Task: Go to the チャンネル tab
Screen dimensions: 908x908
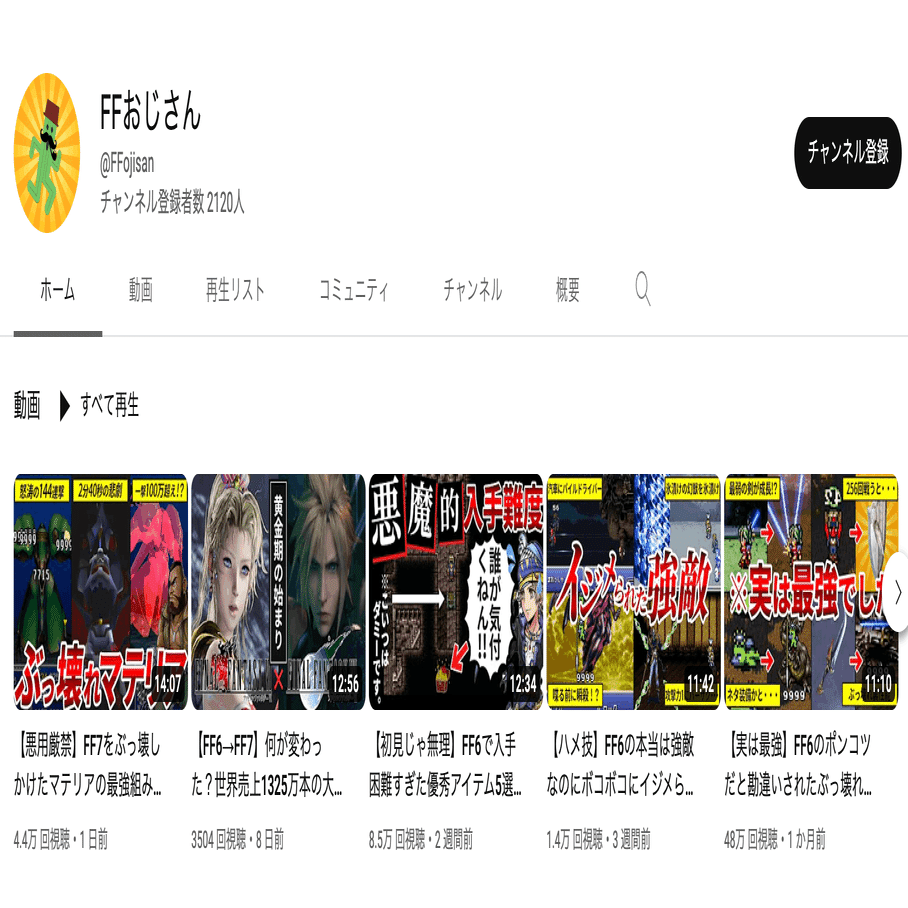Action: pos(472,291)
